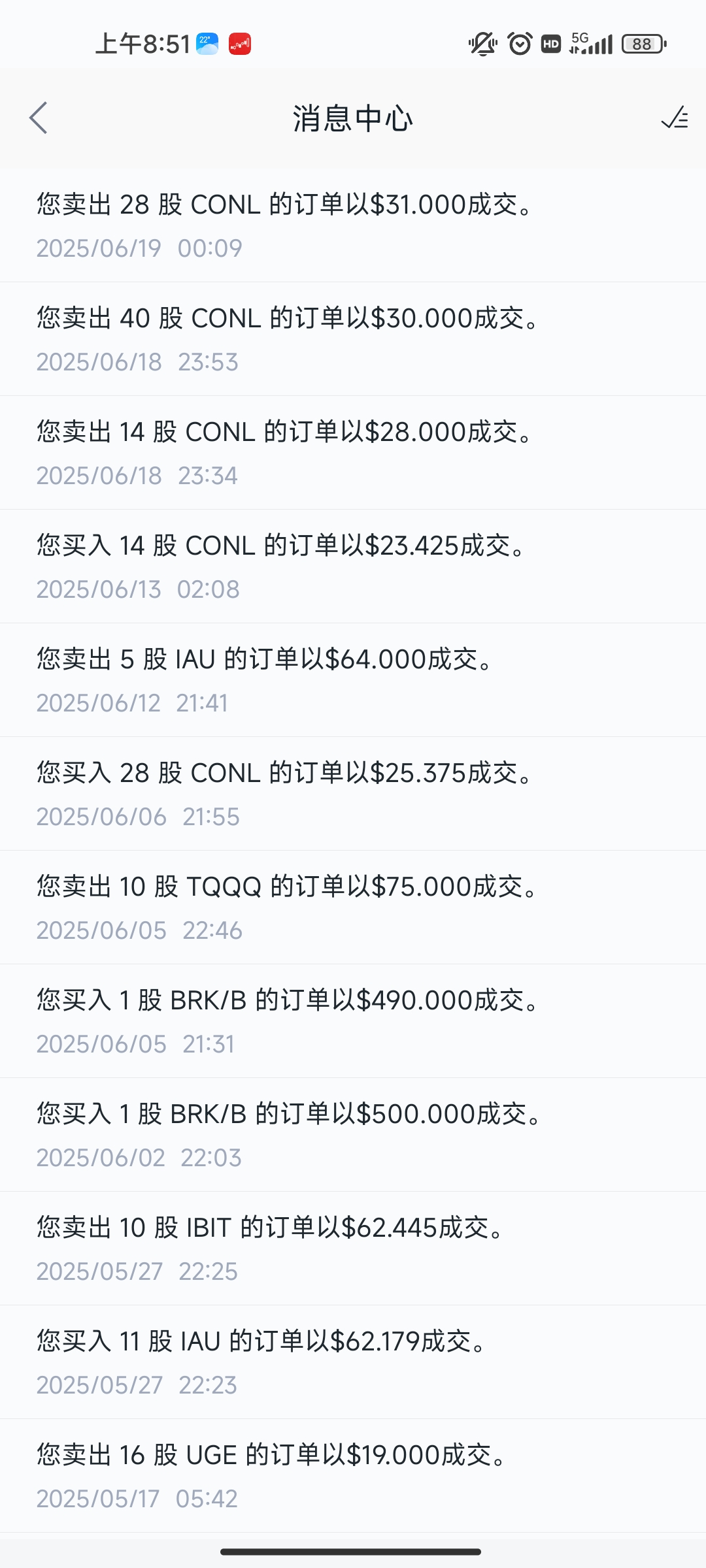View the bought 28 CONL at $25.375 message
The height and width of the screenshot is (1568, 706).
tap(353, 794)
